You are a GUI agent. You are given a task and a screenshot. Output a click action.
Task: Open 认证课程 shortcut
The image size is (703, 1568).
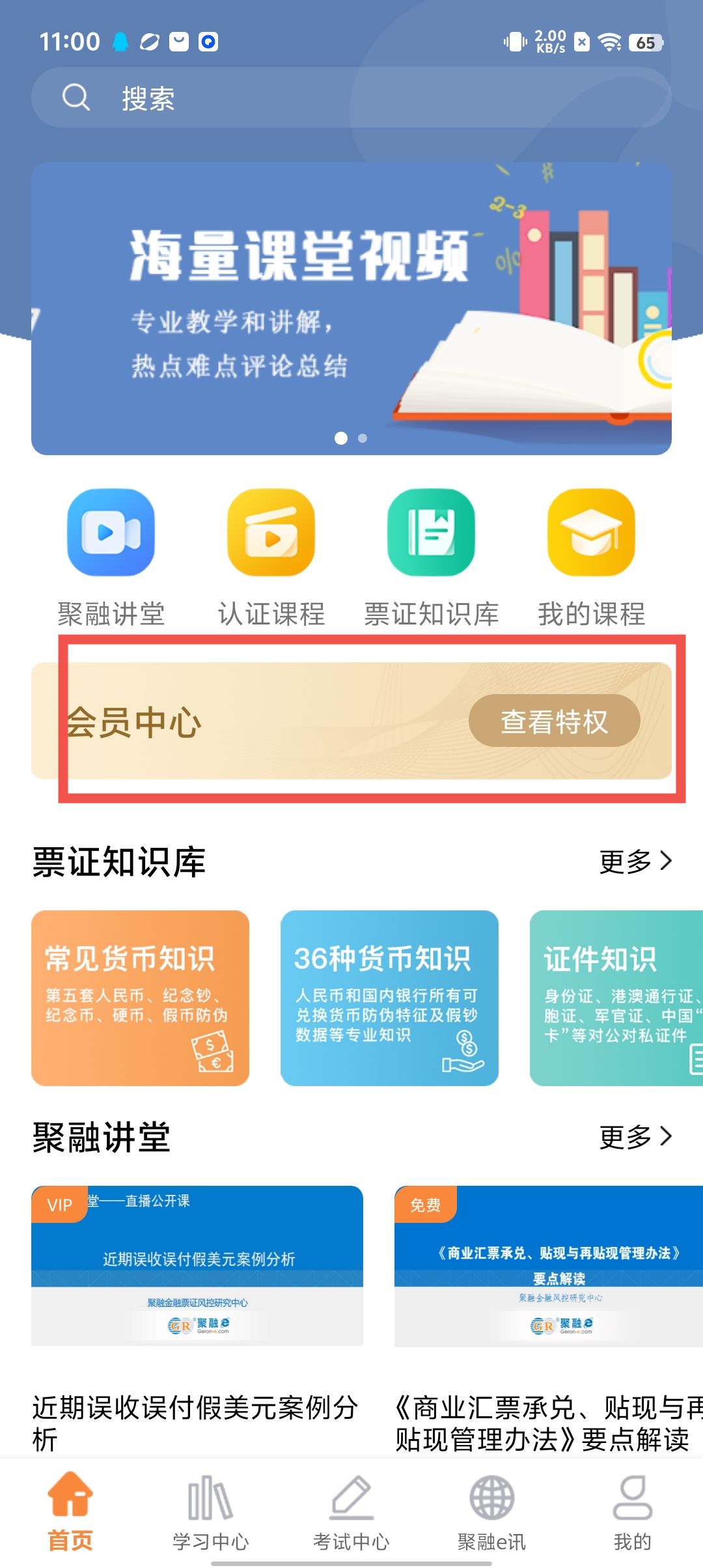coord(271,558)
